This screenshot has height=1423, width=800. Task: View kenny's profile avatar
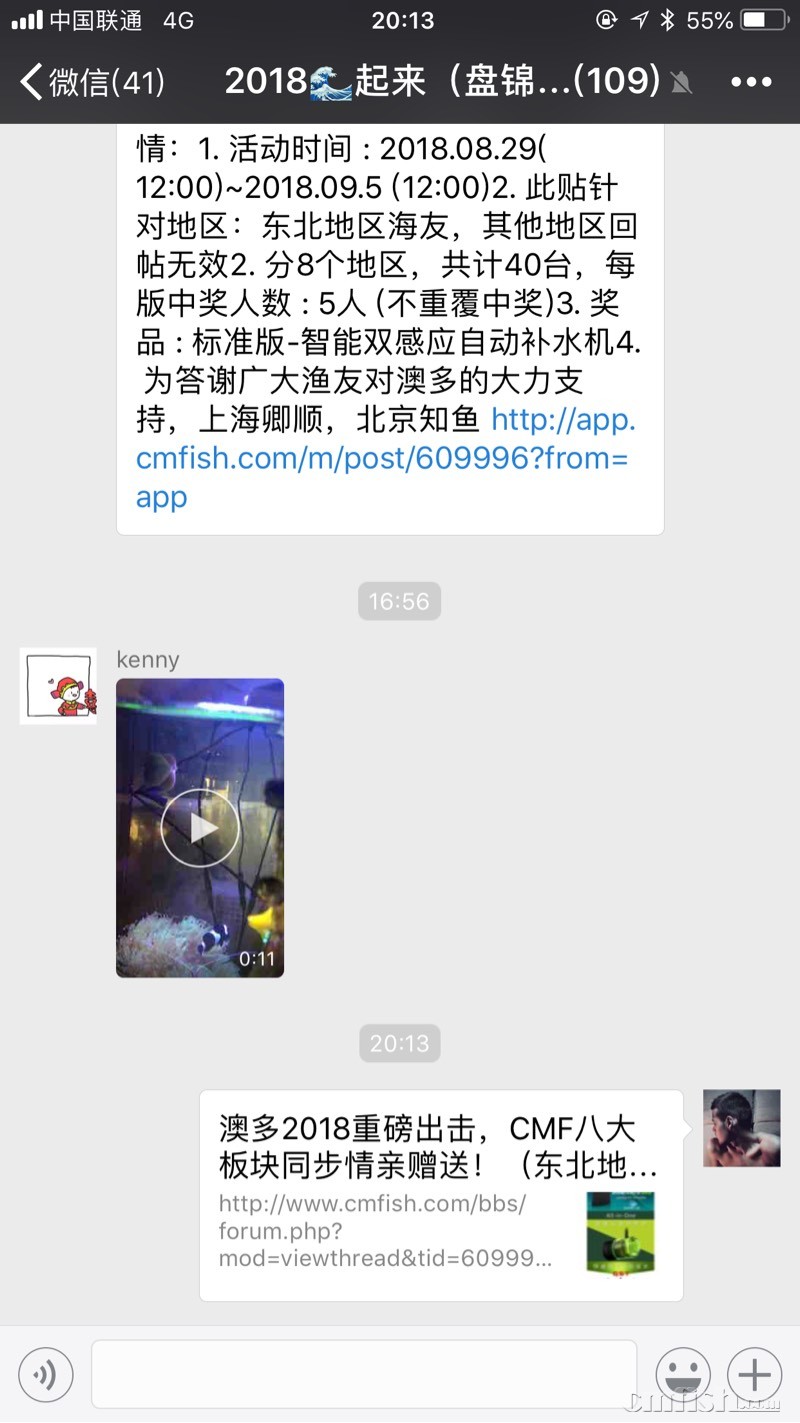click(x=58, y=686)
